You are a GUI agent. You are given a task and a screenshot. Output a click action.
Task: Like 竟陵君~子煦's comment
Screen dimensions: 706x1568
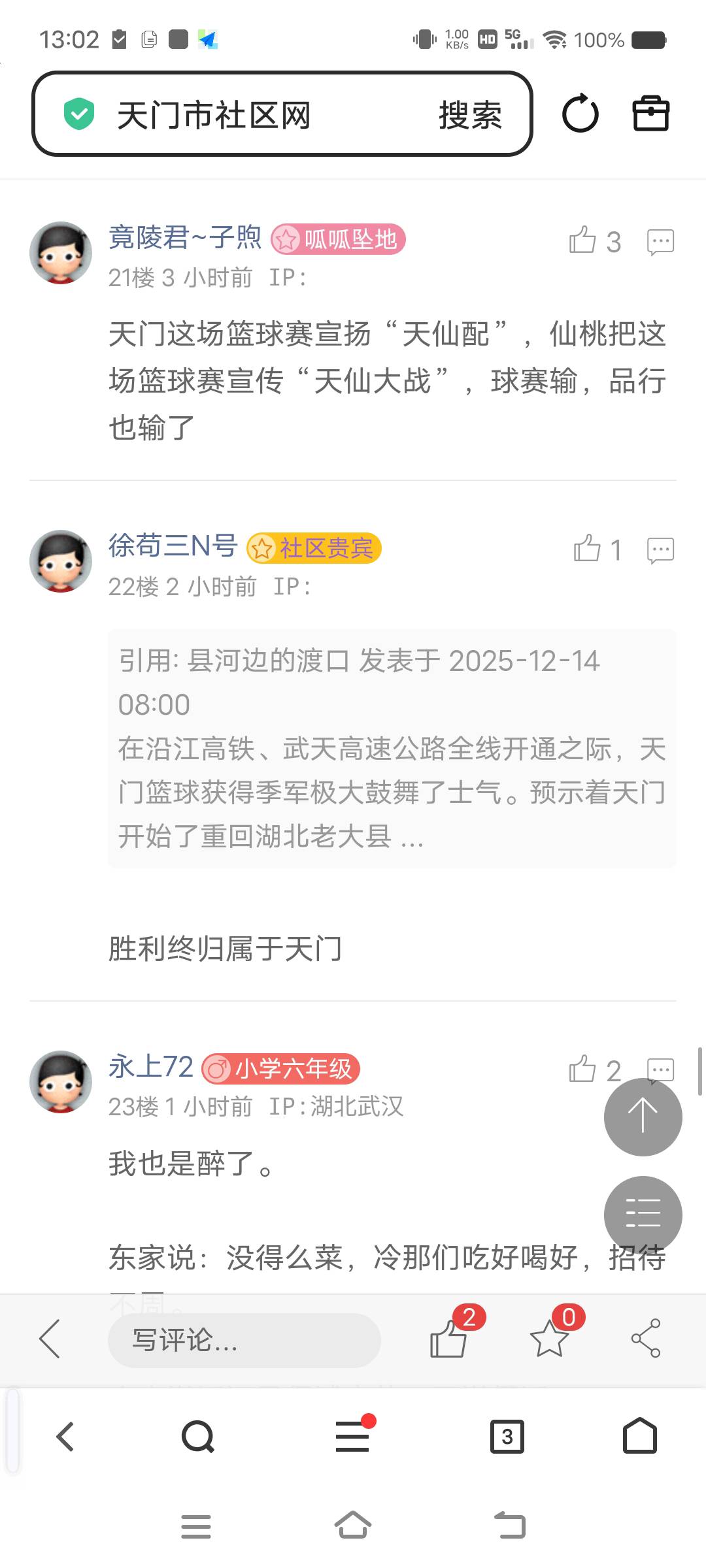pyautogui.click(x=582, y=240)
